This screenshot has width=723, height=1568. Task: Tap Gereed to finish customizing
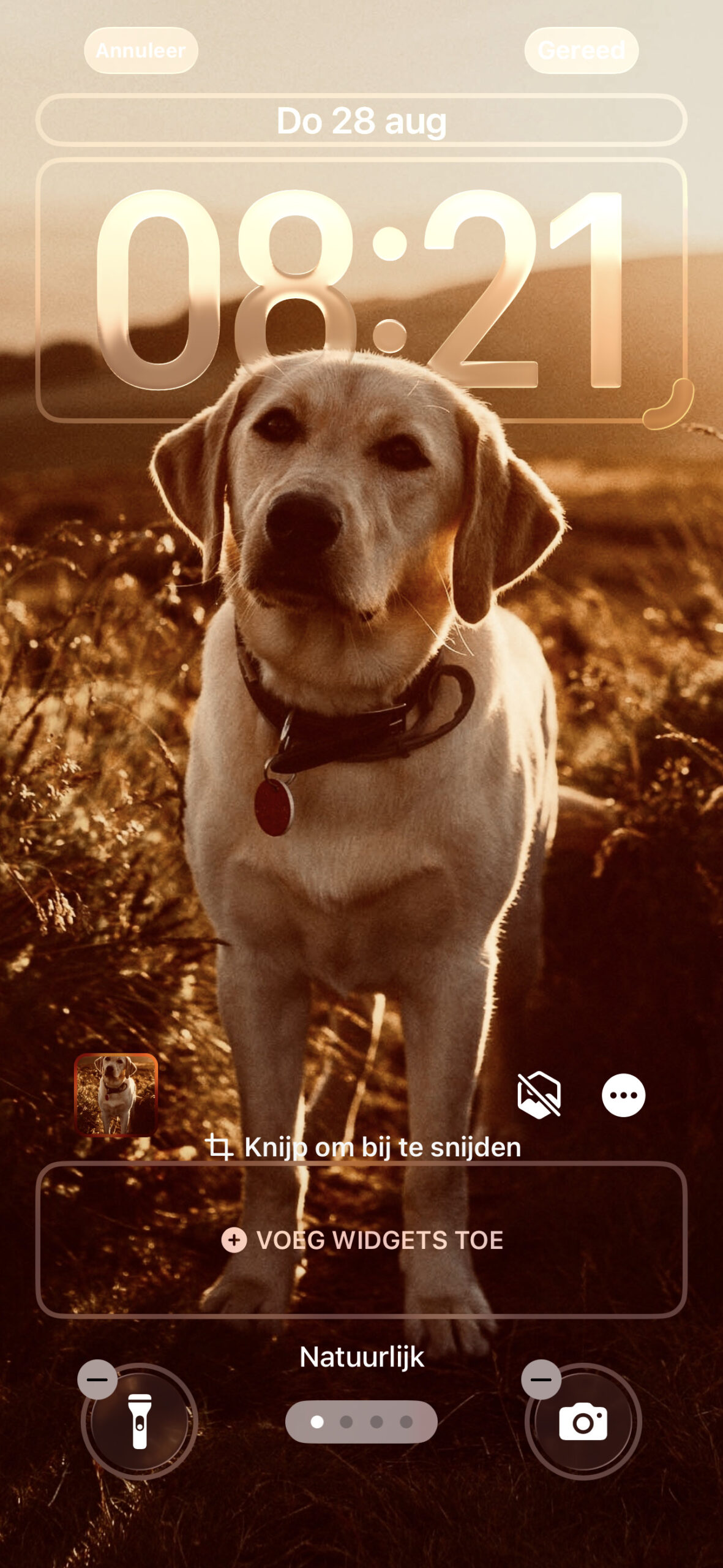(581, 51)
